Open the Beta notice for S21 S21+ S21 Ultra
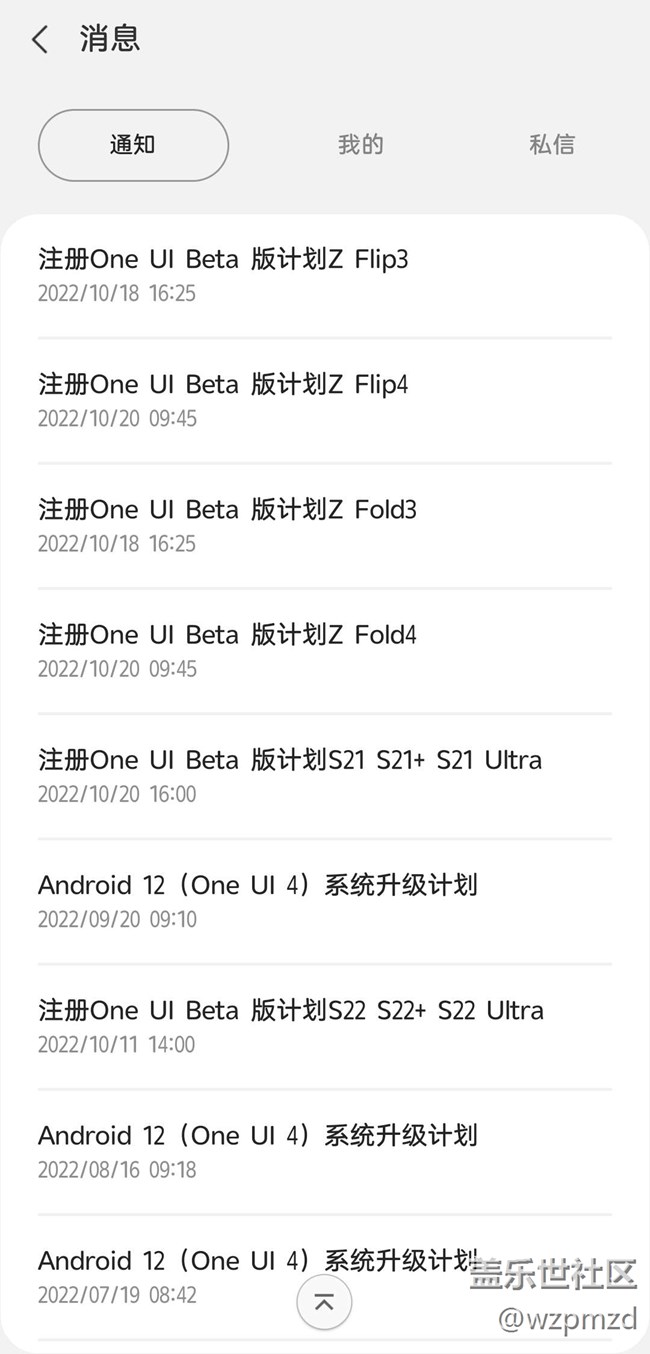This screenshot has width=650, height=1354. pos(290,774)
